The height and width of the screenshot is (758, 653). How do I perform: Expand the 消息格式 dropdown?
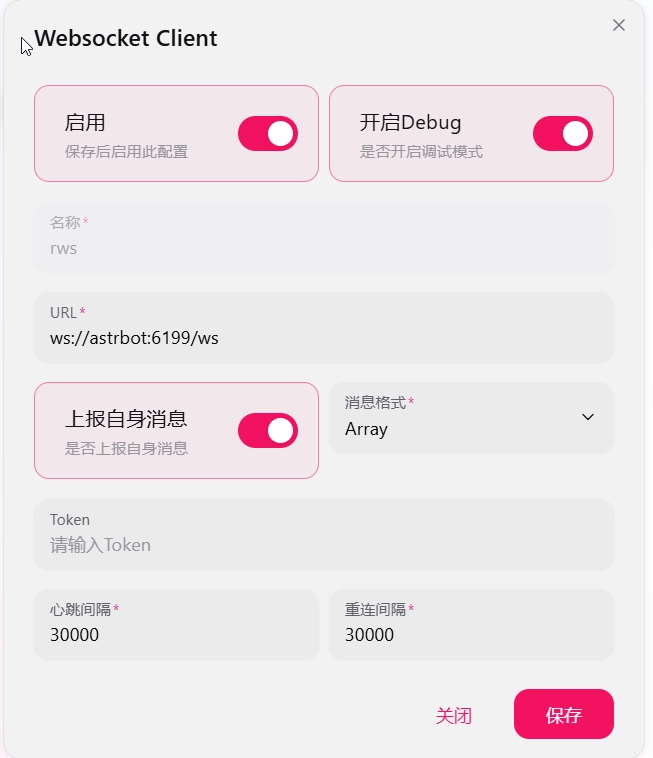471,418
